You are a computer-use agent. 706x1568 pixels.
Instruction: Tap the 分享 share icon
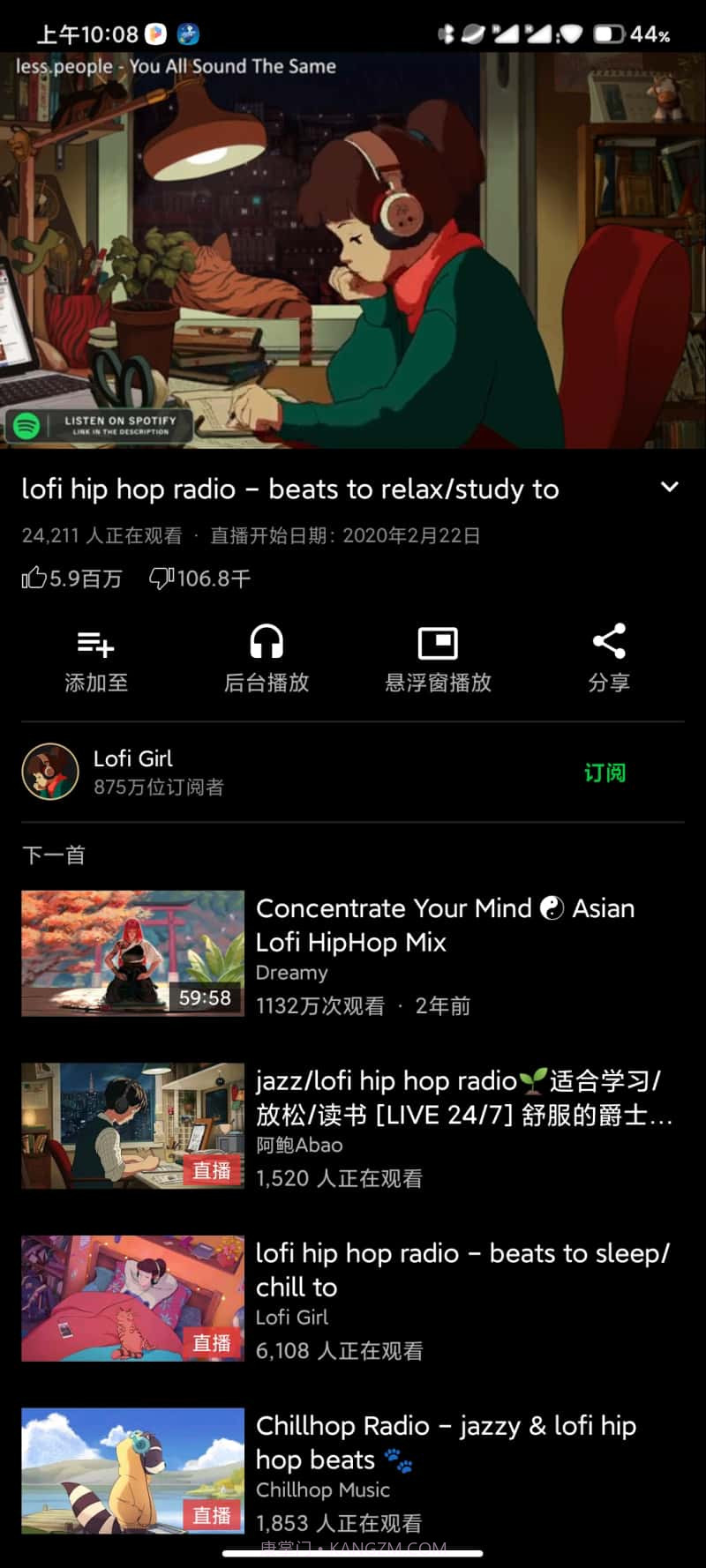point(610,642)
